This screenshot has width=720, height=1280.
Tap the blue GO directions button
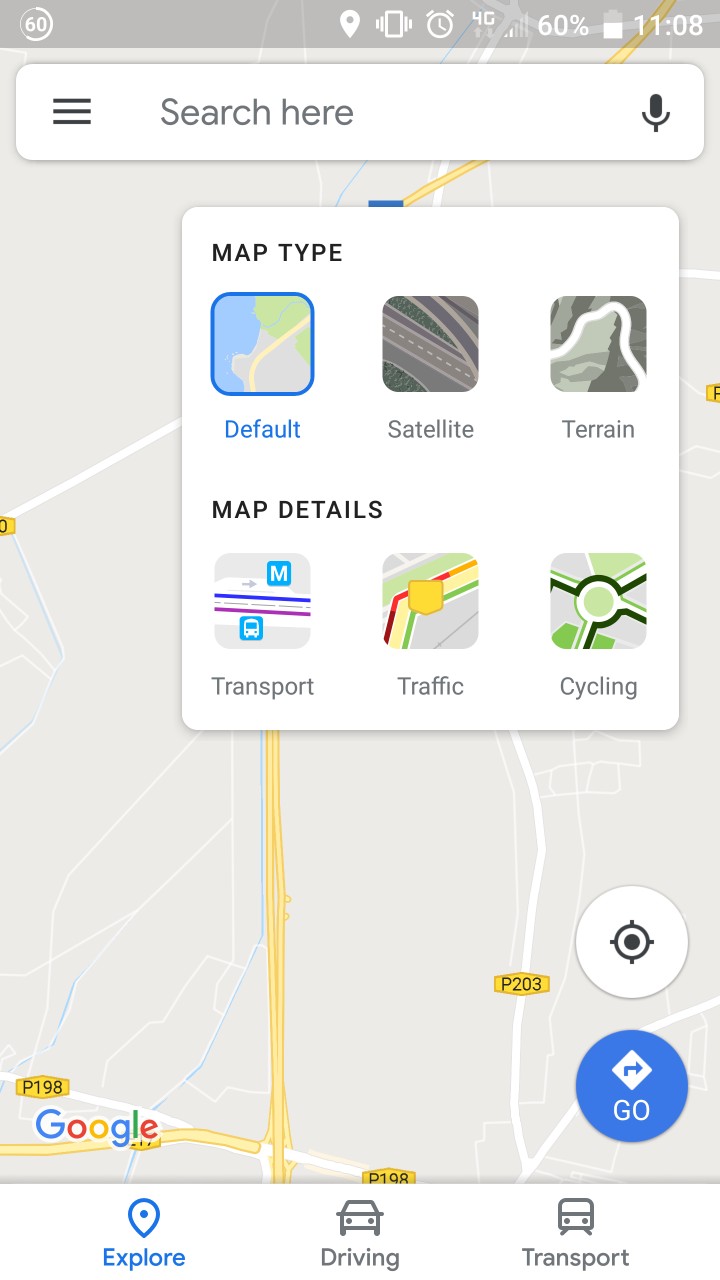(x=632, y=1086)
